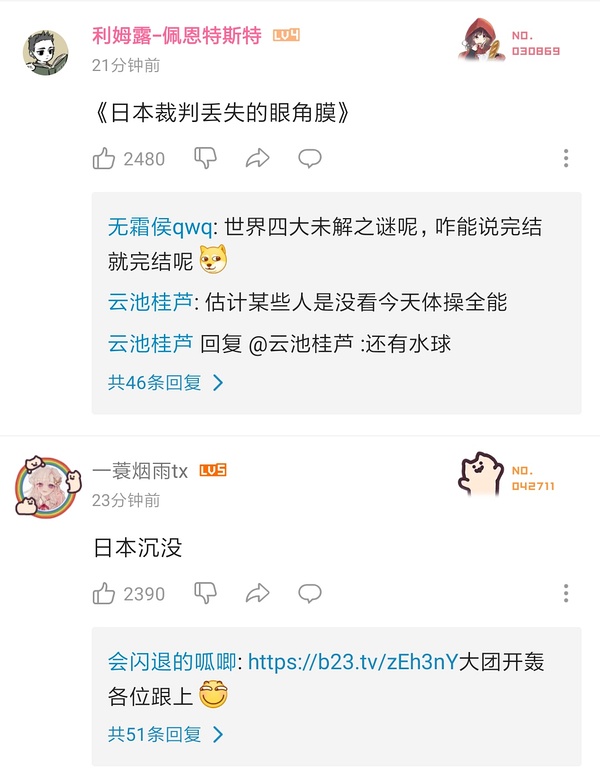Open 一蓑烟雨tx's profile avatar
600x783 pixels.
44,487
